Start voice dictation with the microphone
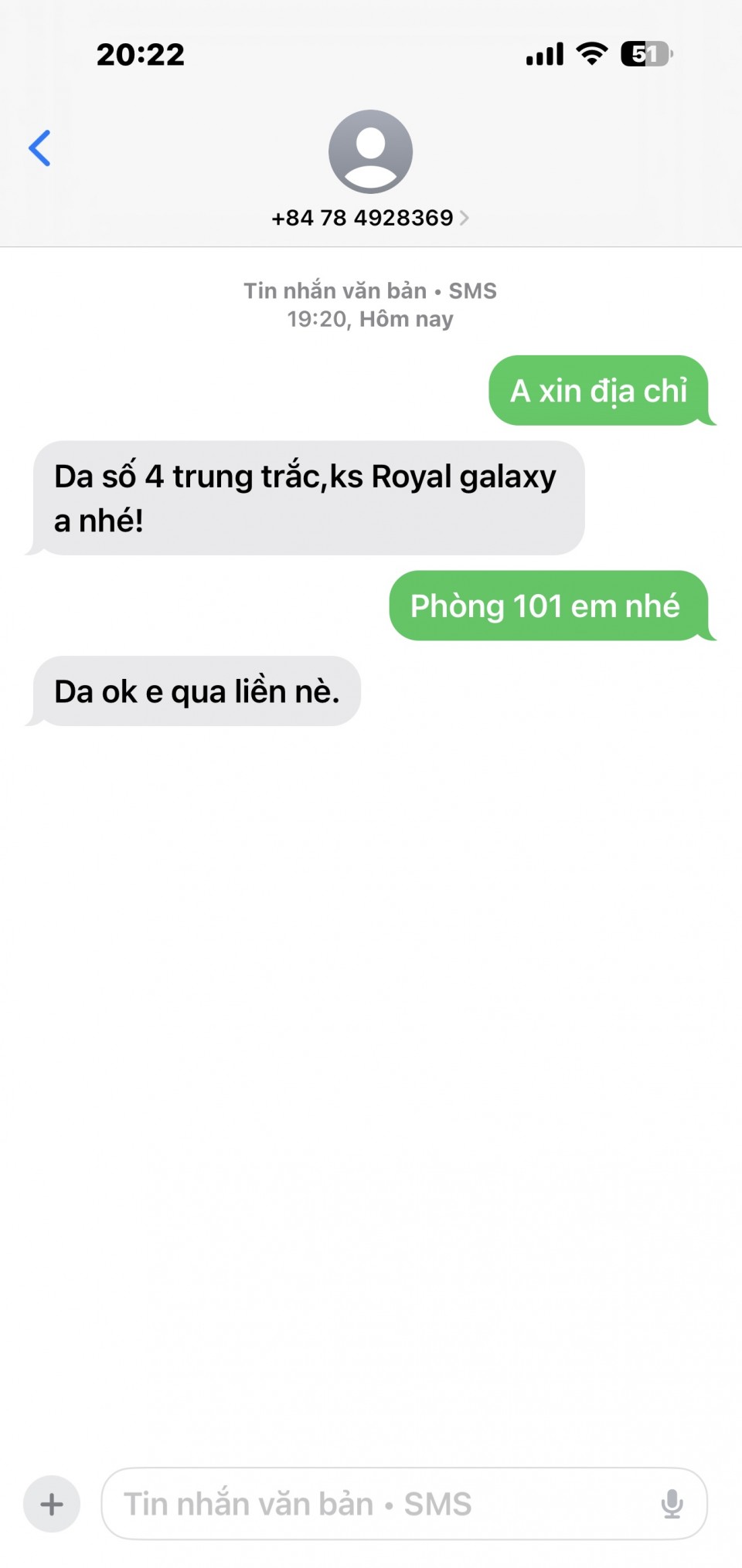Viewport: 742px width, 1568px height. coord(672,1504)
